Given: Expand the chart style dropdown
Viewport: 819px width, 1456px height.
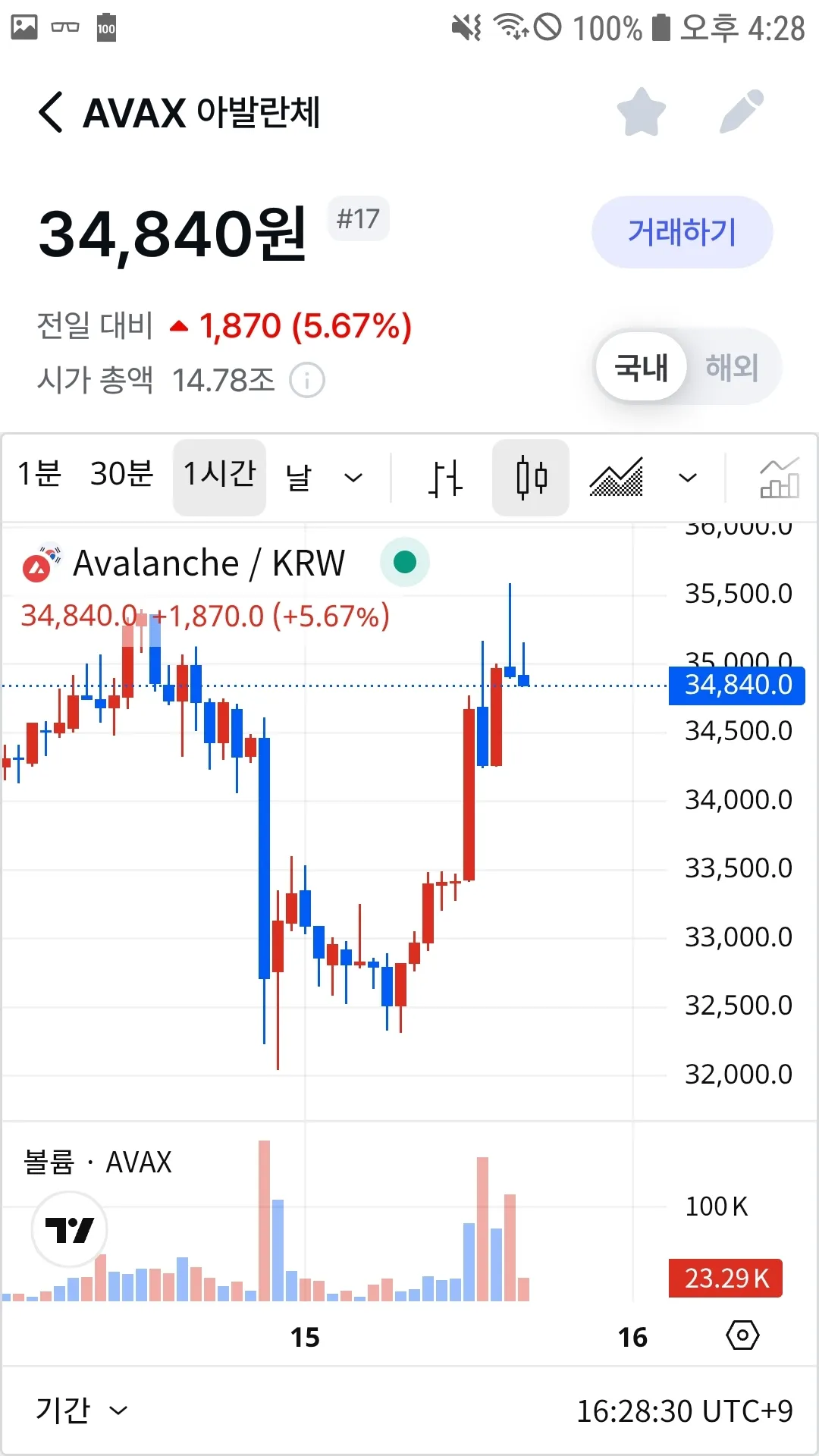Looking at the screenshot, I should [x=687, y=478].
